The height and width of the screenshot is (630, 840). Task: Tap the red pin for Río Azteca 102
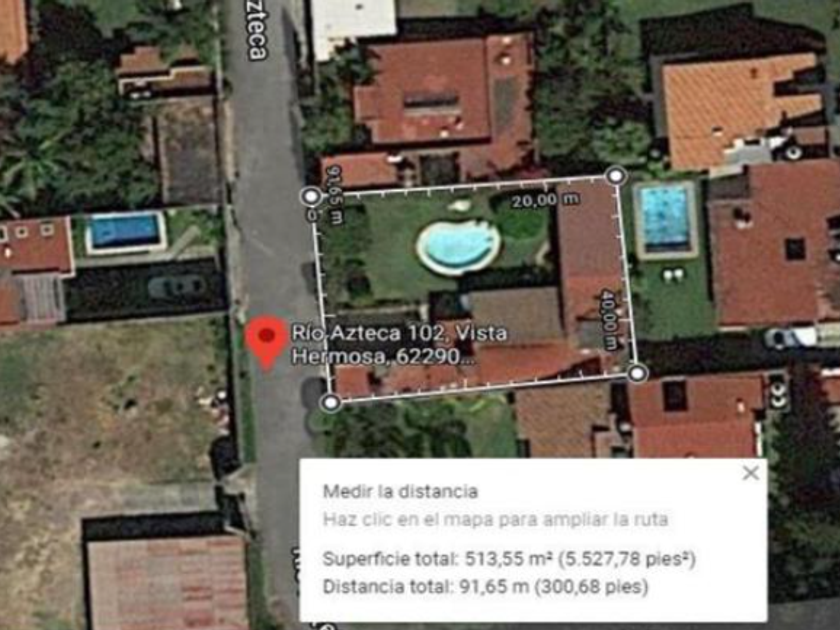(265, 340)
